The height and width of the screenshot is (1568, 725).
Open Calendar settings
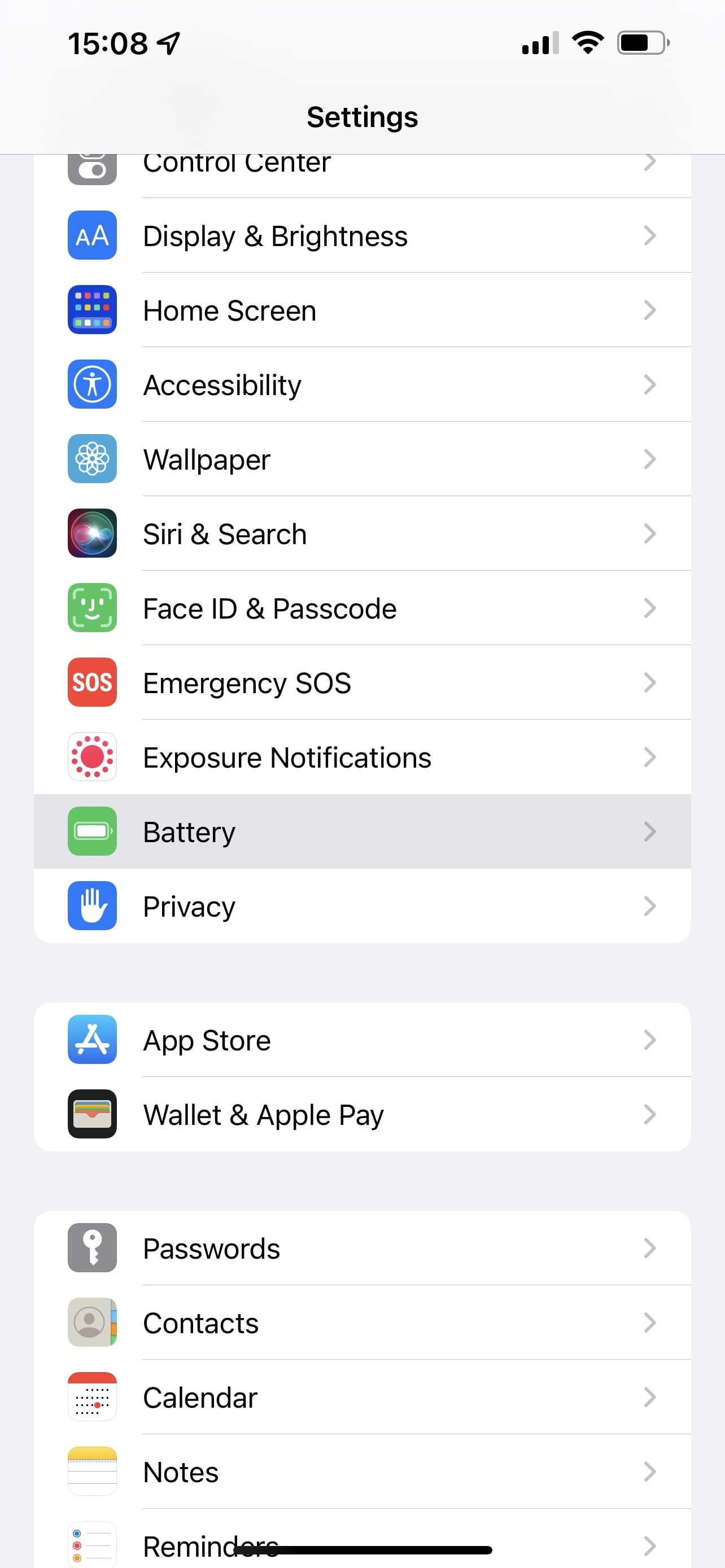point(361,1398)
